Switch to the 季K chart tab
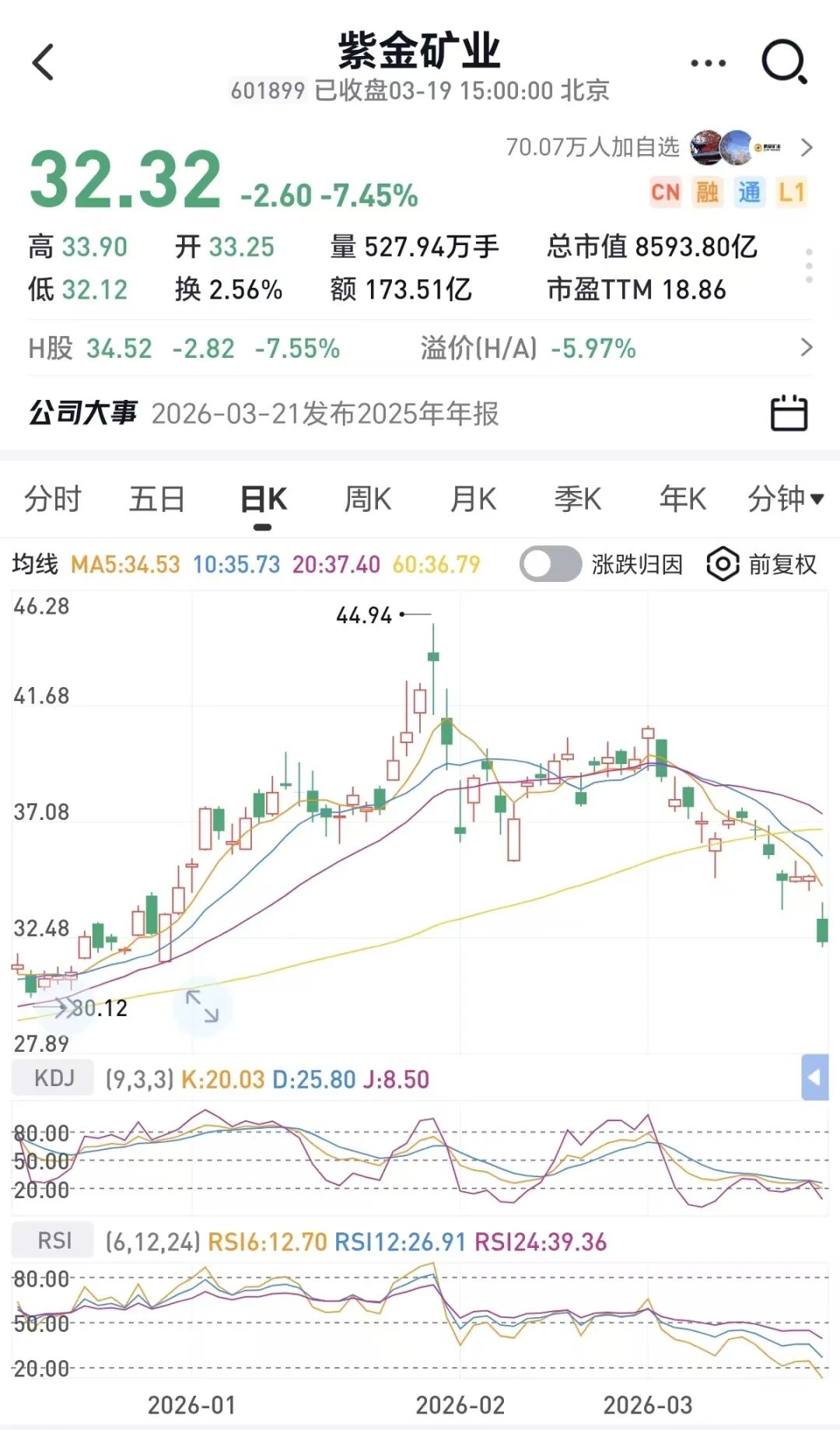This screenshot has width=840, height=1430. click(578, 499)
